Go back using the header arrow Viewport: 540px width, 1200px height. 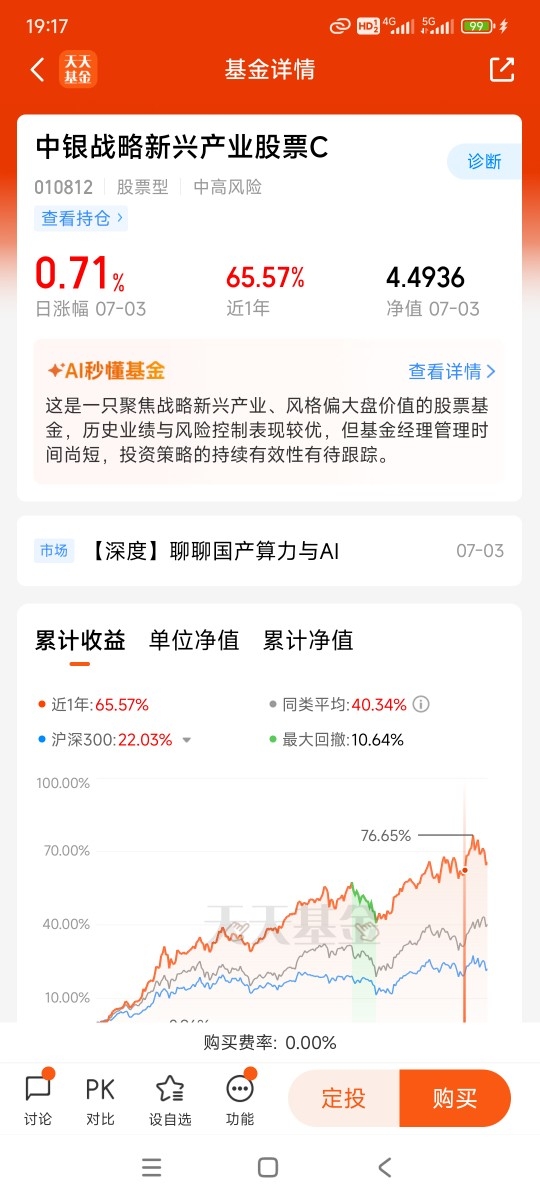[x=38, y=70]
